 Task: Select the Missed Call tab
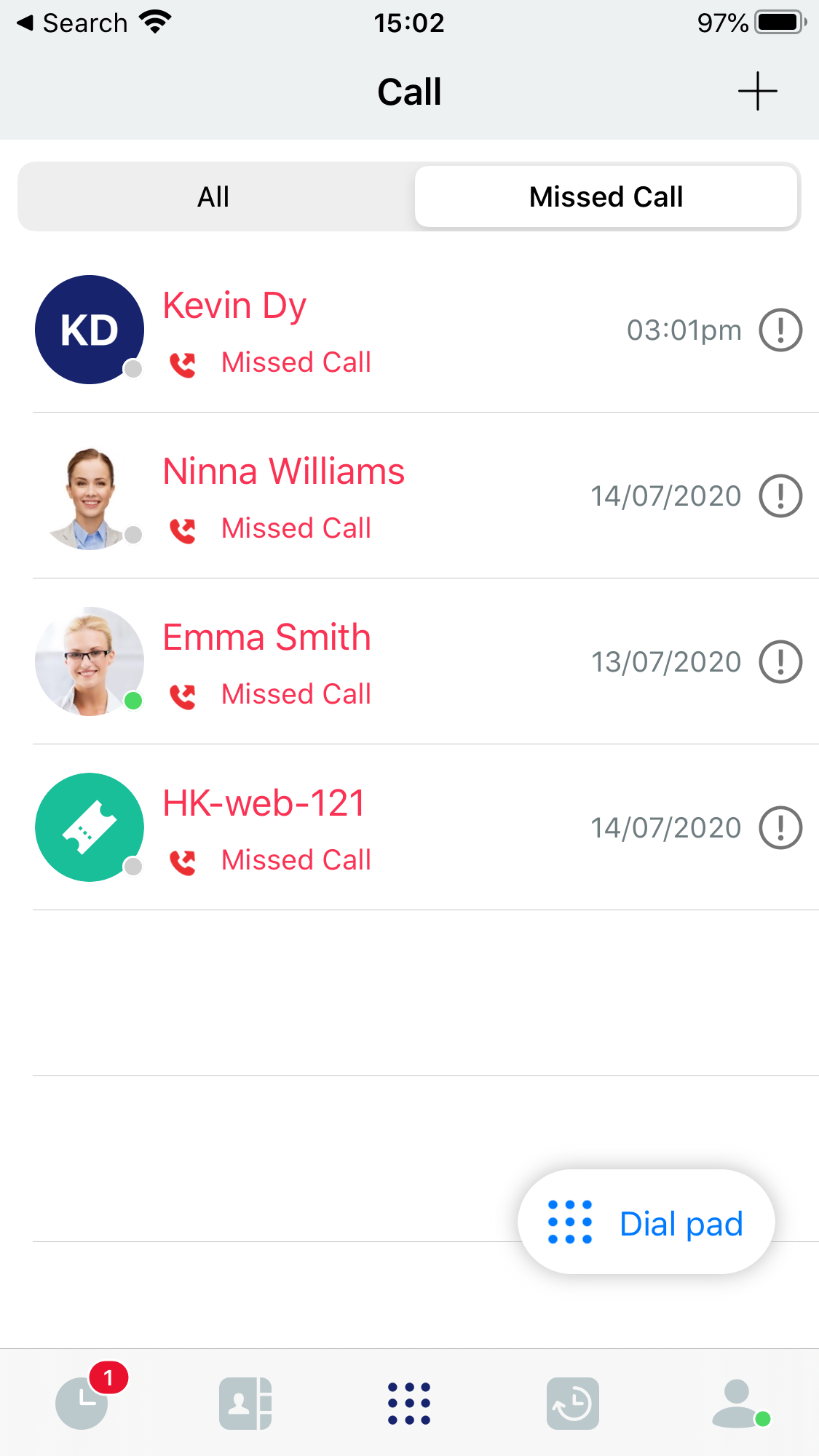coord(606,196)
